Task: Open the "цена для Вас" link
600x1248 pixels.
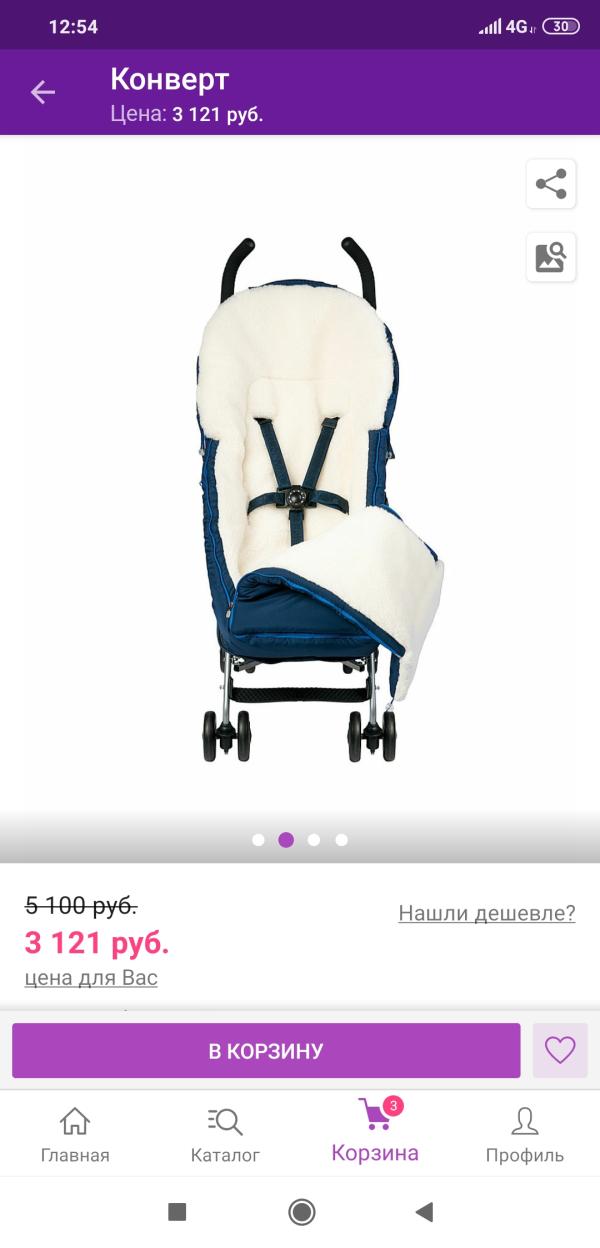Action: (x=91, y=977)
